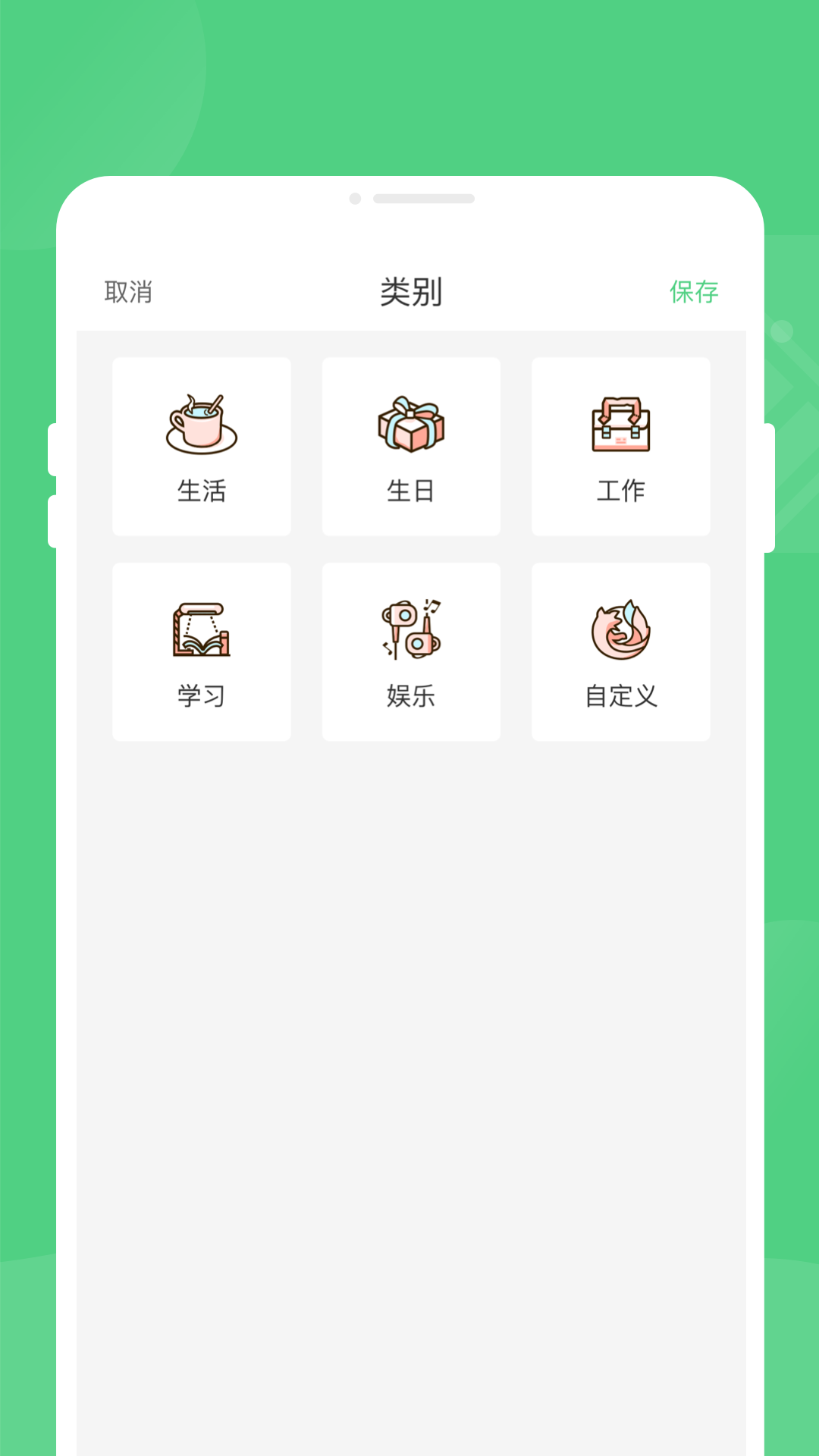Select the teacup icon for 生活 category

pyautogui.click(x=201, y=423)
